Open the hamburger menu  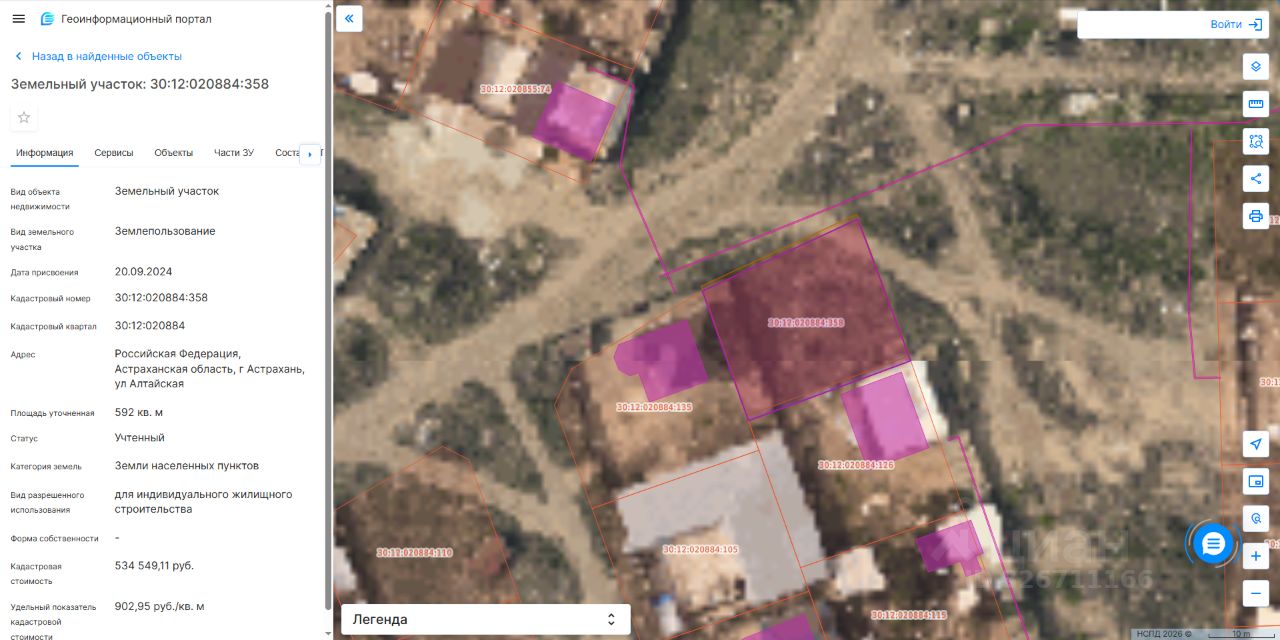(x=19, y=19)
